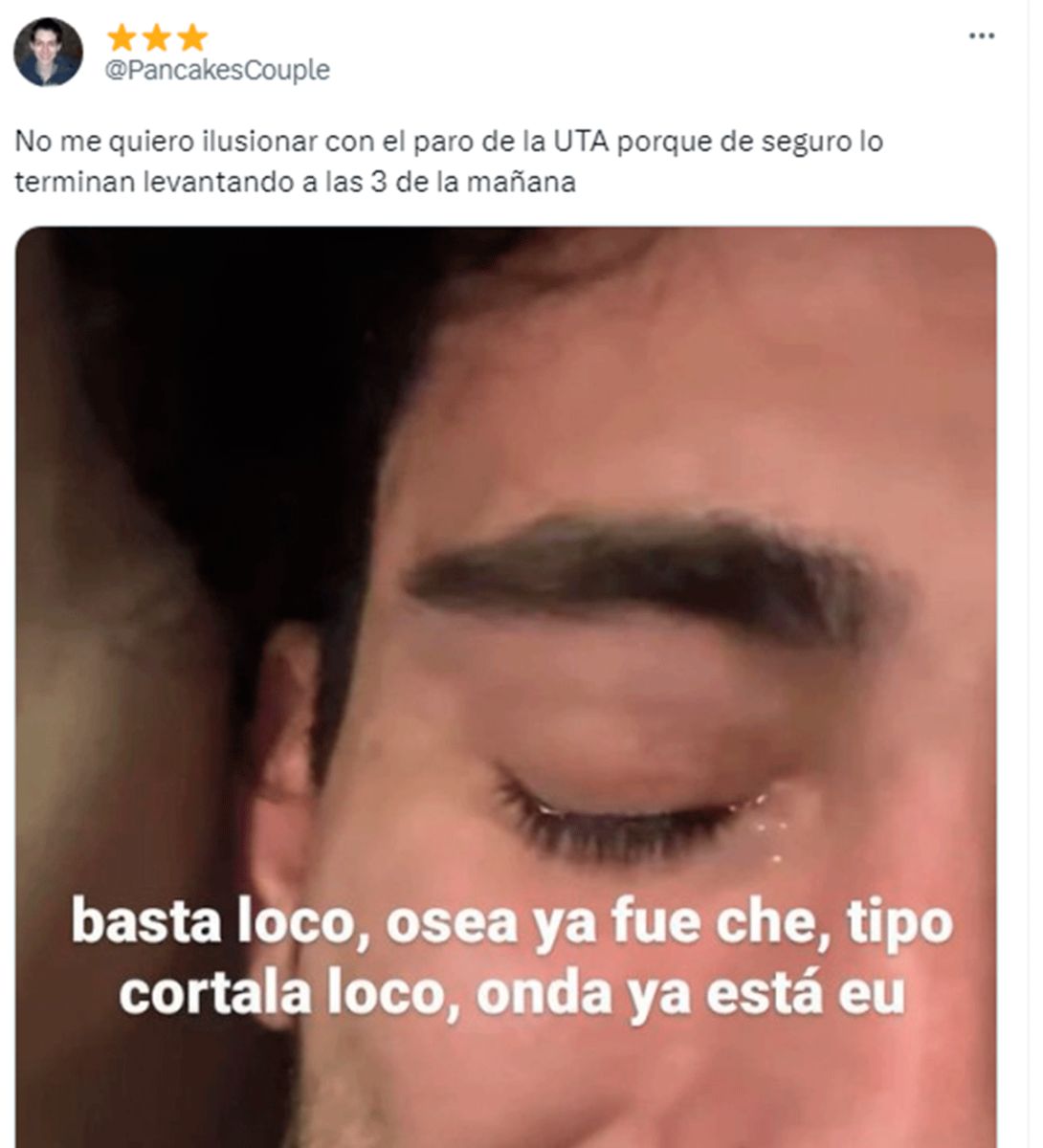Visit the @PancakesCouple profile handle
This screenshot has height=1148, width=1043.
217,71
